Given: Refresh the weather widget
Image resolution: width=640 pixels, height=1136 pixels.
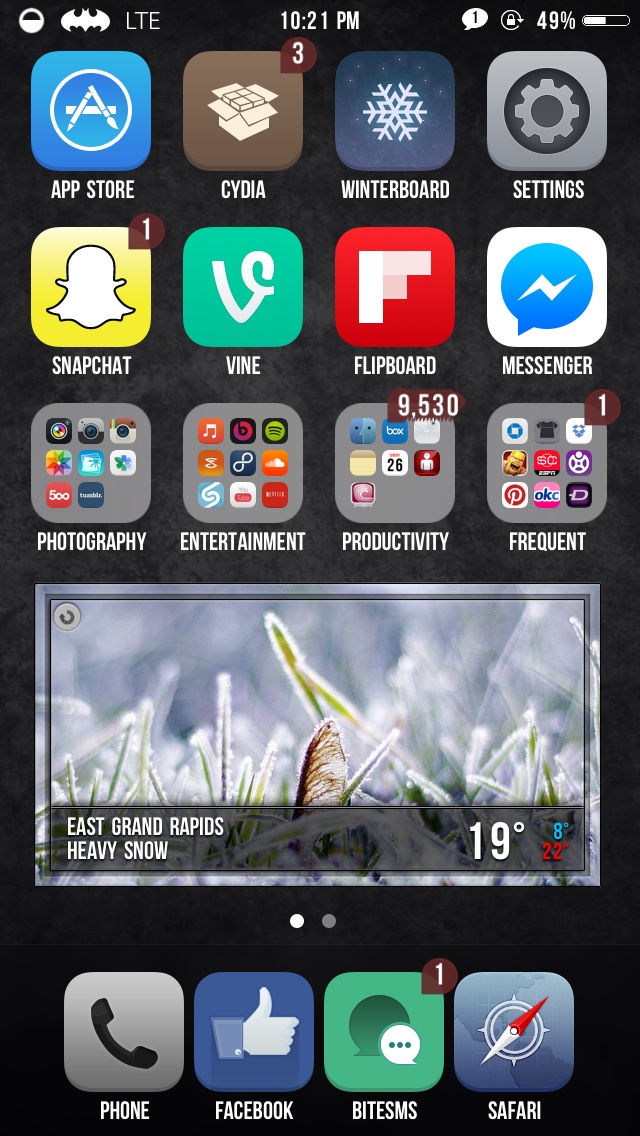Looking at the screenshot, I should pyautogui.click(x=67, y=617).
